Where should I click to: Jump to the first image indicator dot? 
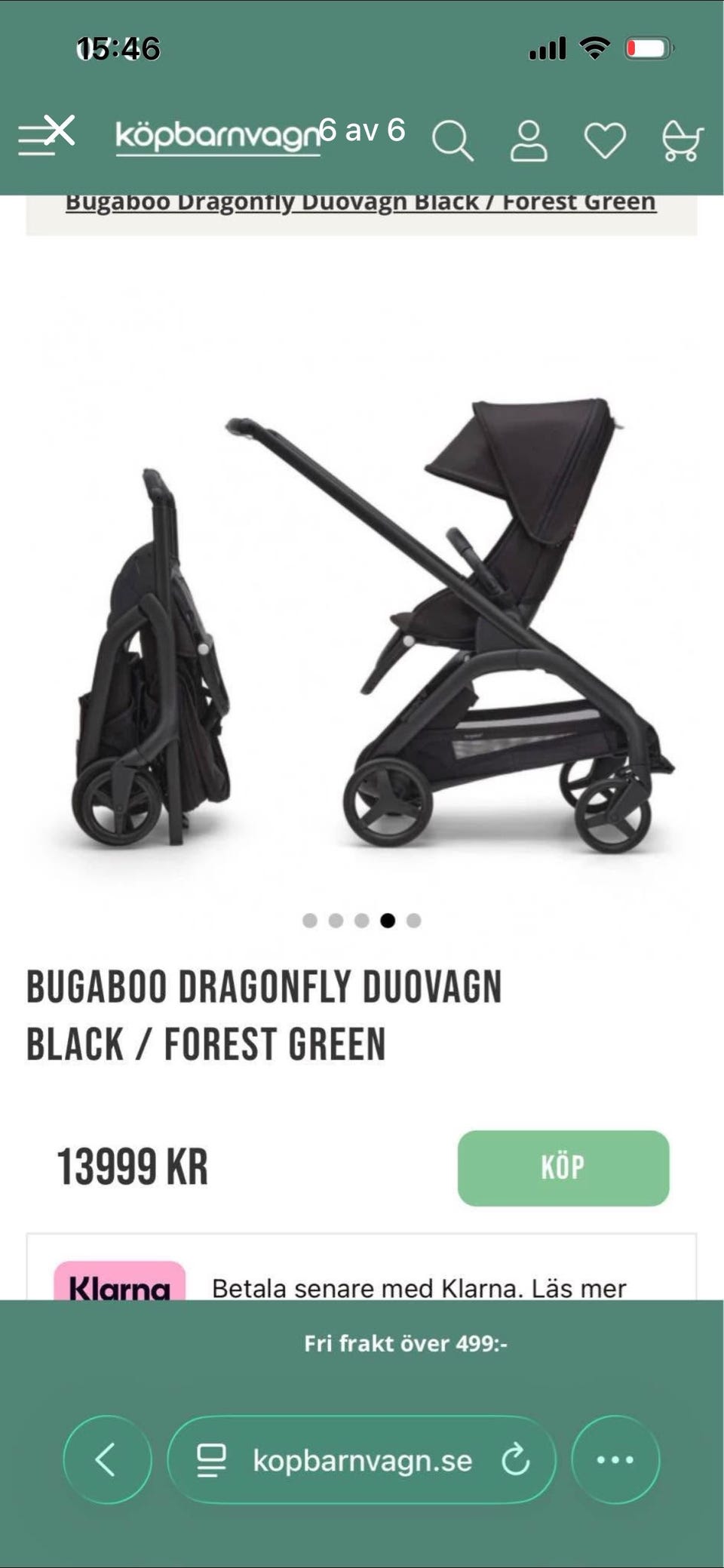coord(309,921)
